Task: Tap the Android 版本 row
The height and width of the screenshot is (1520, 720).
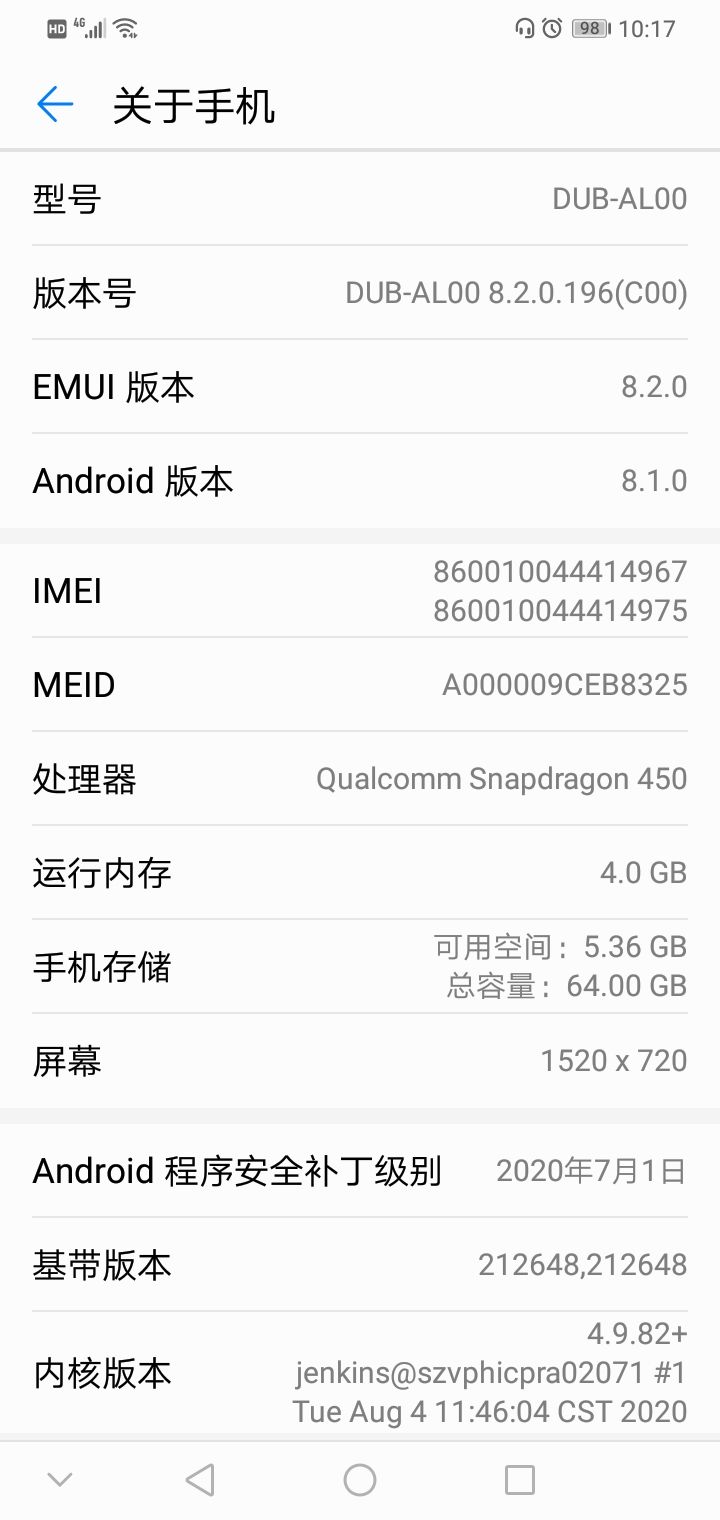Action: coord(360,481)
